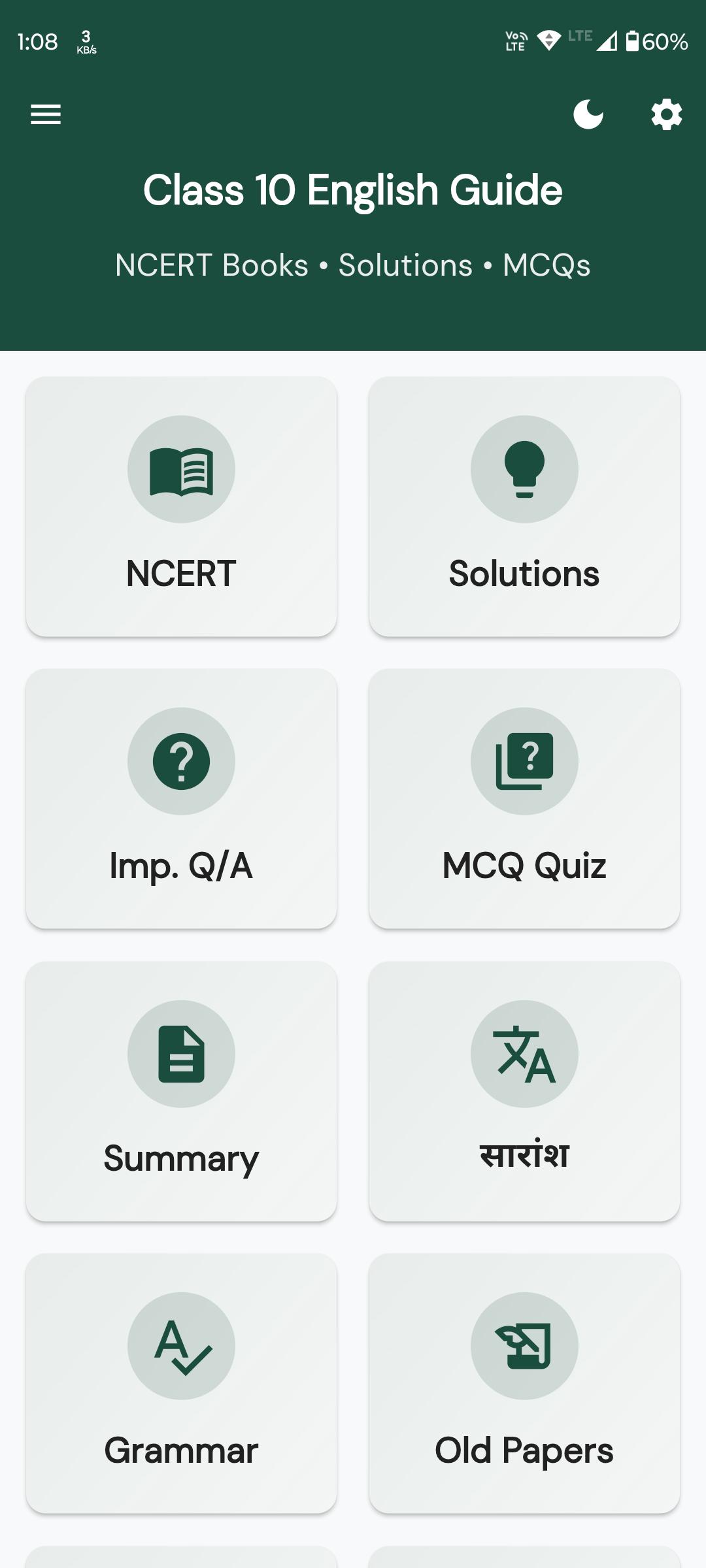Open the NCERT books card
706x1568 pixels.
coord(181,506)
